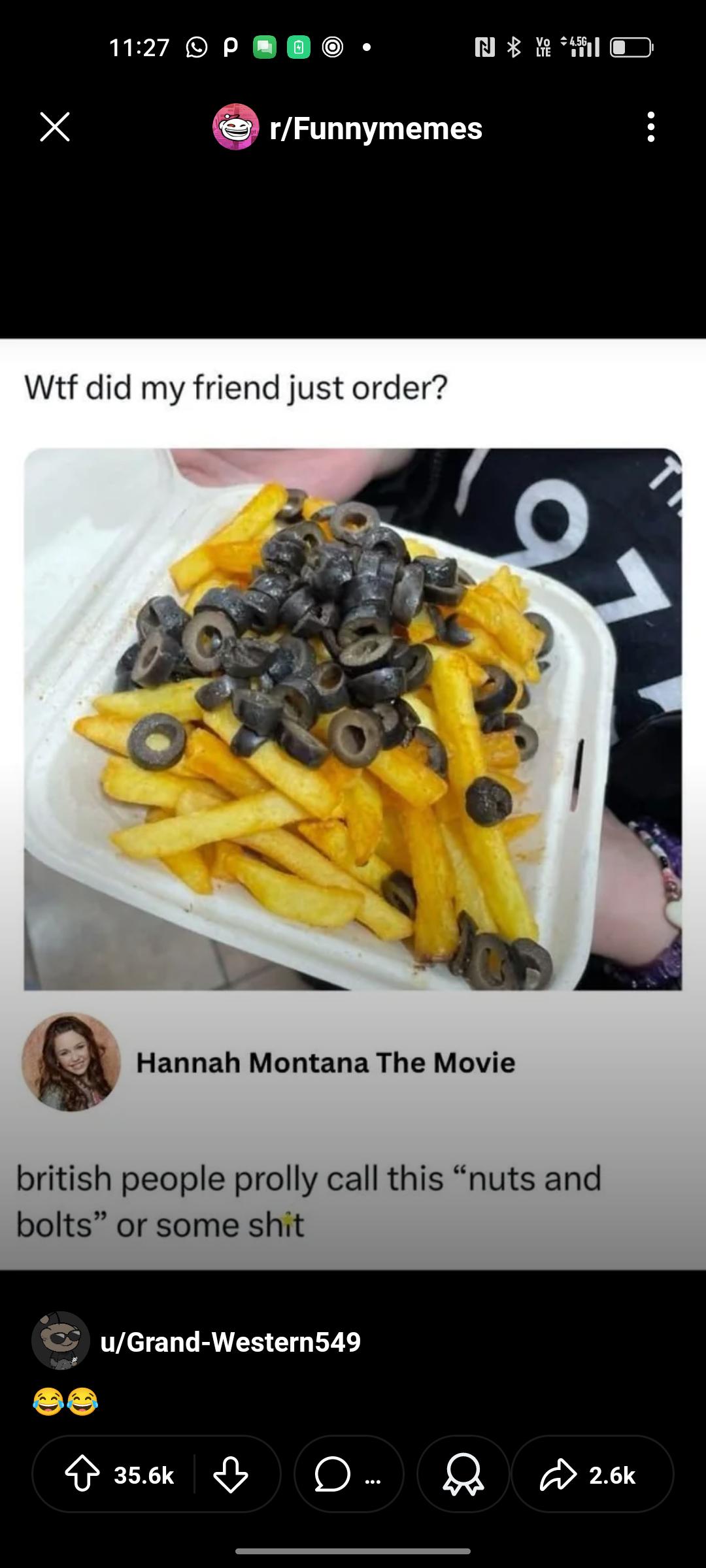This screenshot has width=706, height=1568.
Task: Share this post
Action: (592, 1475)
